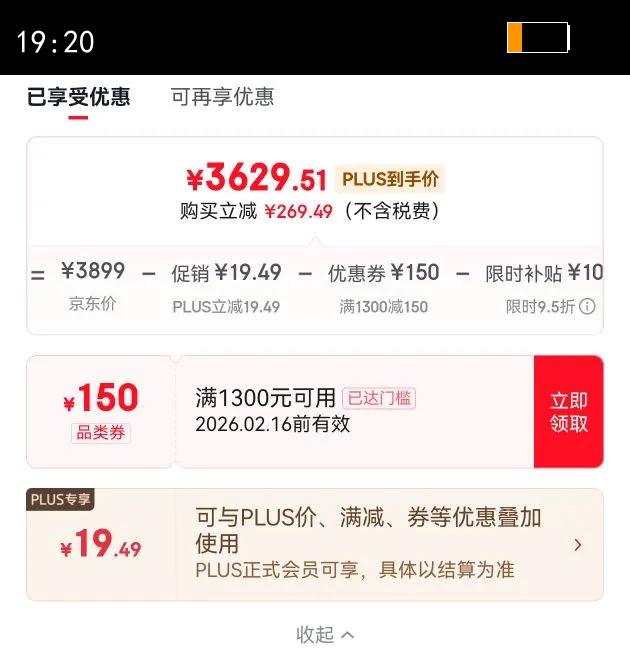The height and width of the screenshot is (668, 630).
Task: Collapse the discount details with 收起
Action: [325, 635]
